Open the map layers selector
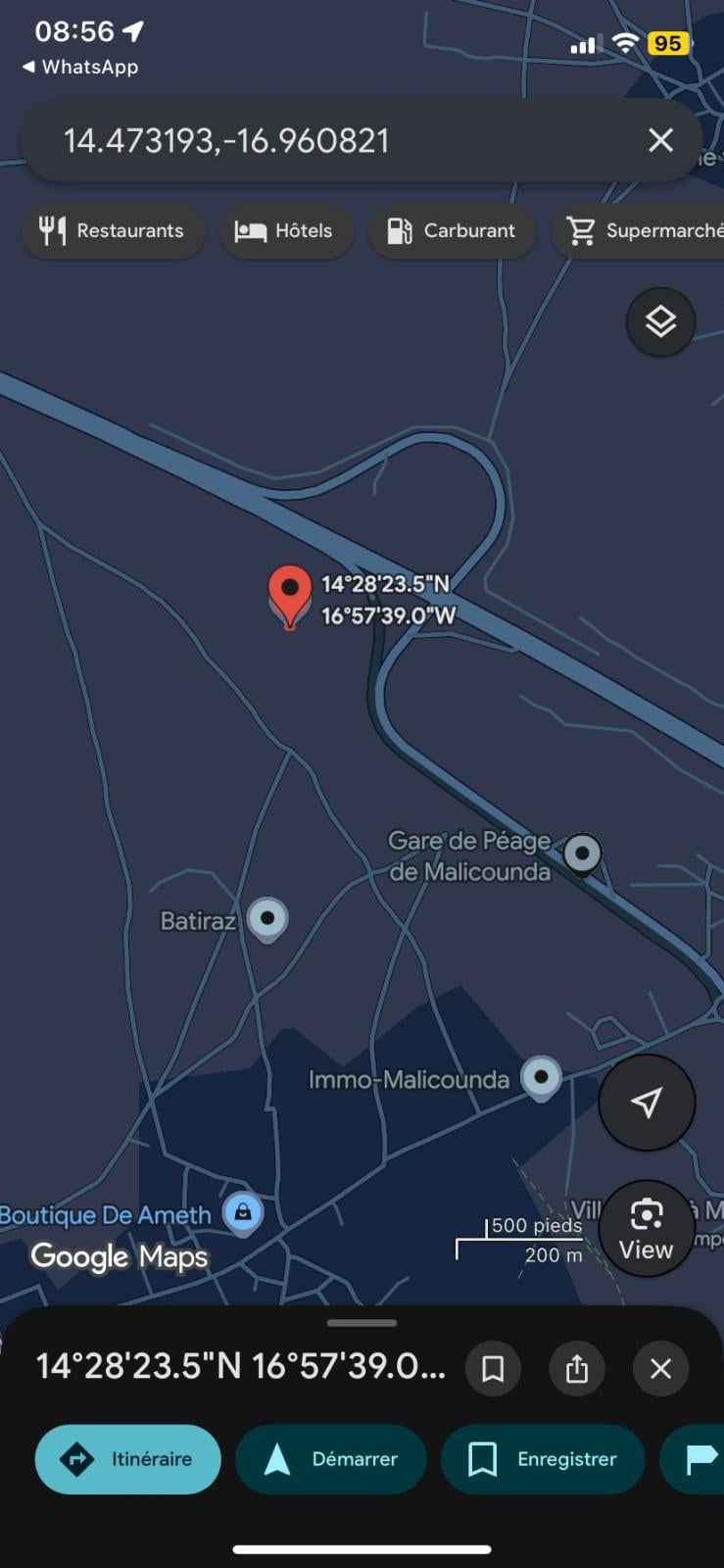 tap(660, 321)
